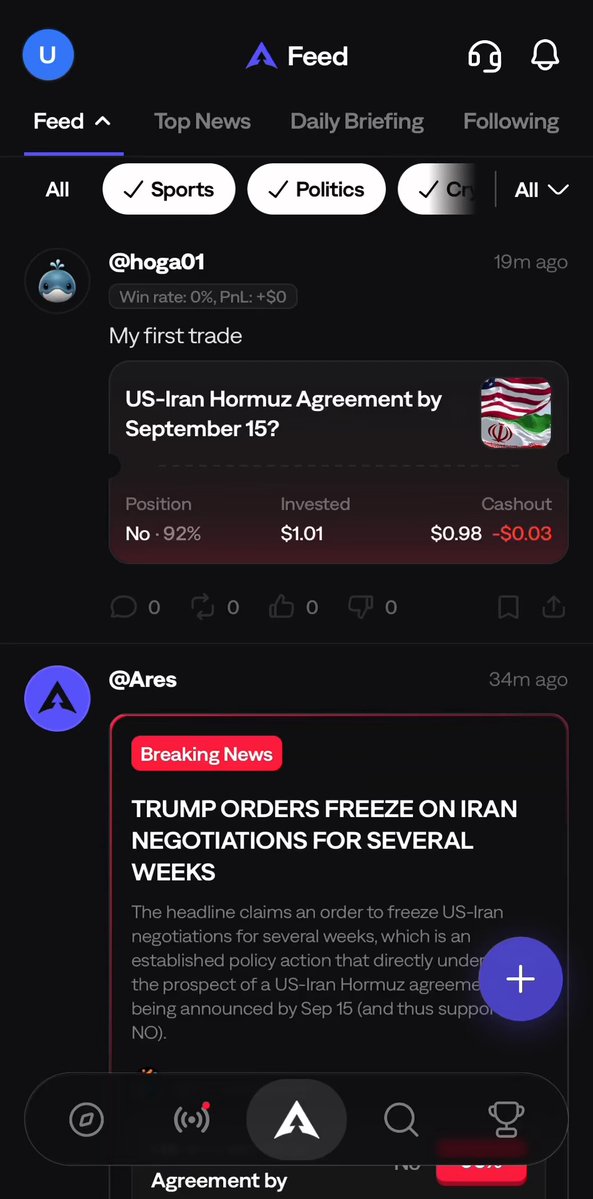This screenshot has width=593, height=1199.
Task: Share the hoga01 post
Action: pyautogui.click(x=553, y=607)
